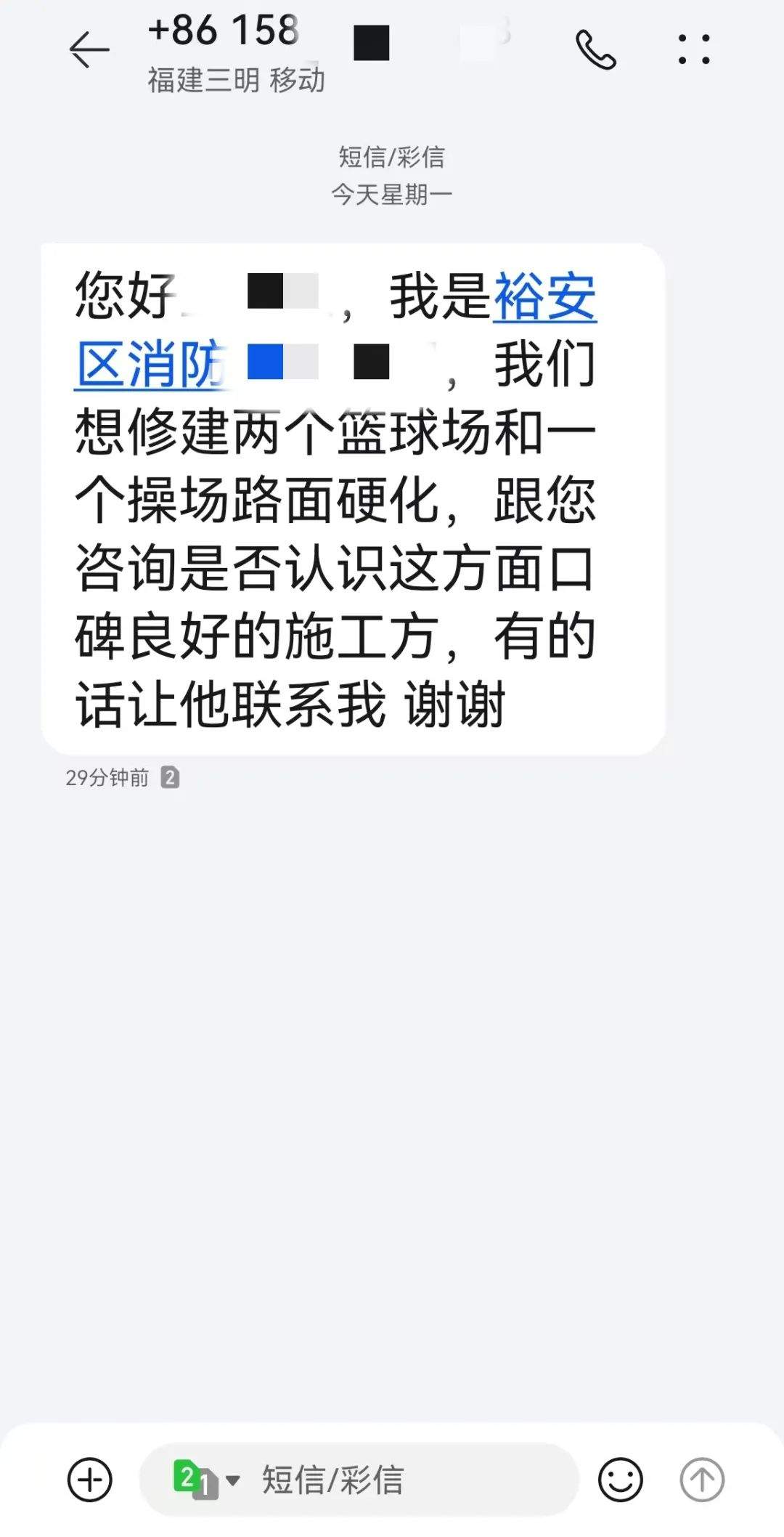Open the underlined 裕安区消防 link

coord(544,298)
